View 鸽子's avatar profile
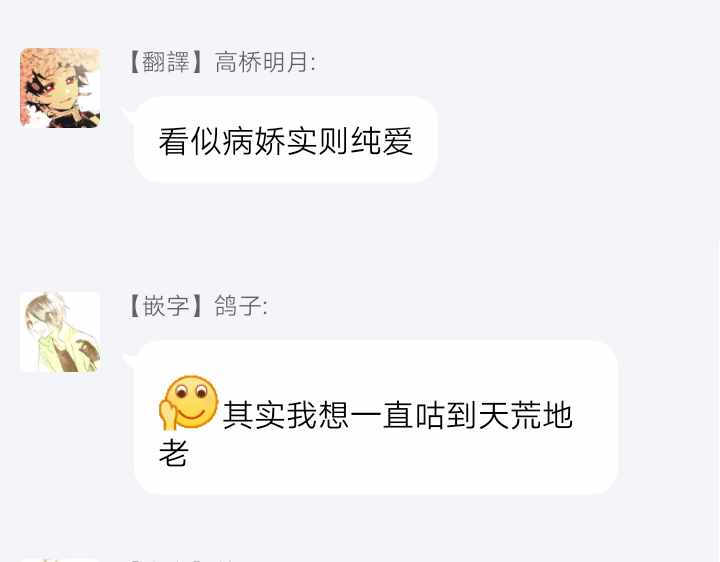 60,332
